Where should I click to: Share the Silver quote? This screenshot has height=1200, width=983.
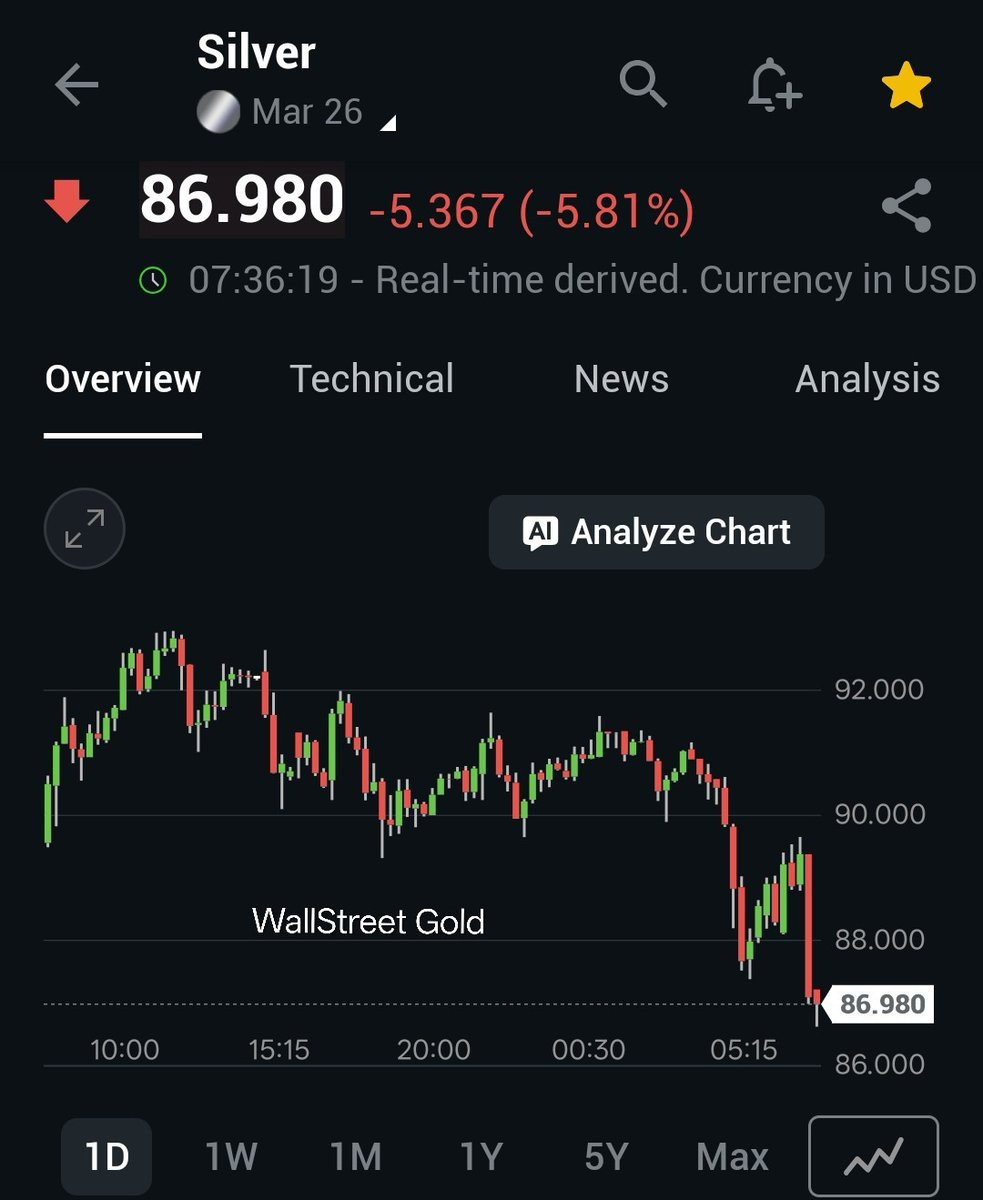click(x=906, y=206)
